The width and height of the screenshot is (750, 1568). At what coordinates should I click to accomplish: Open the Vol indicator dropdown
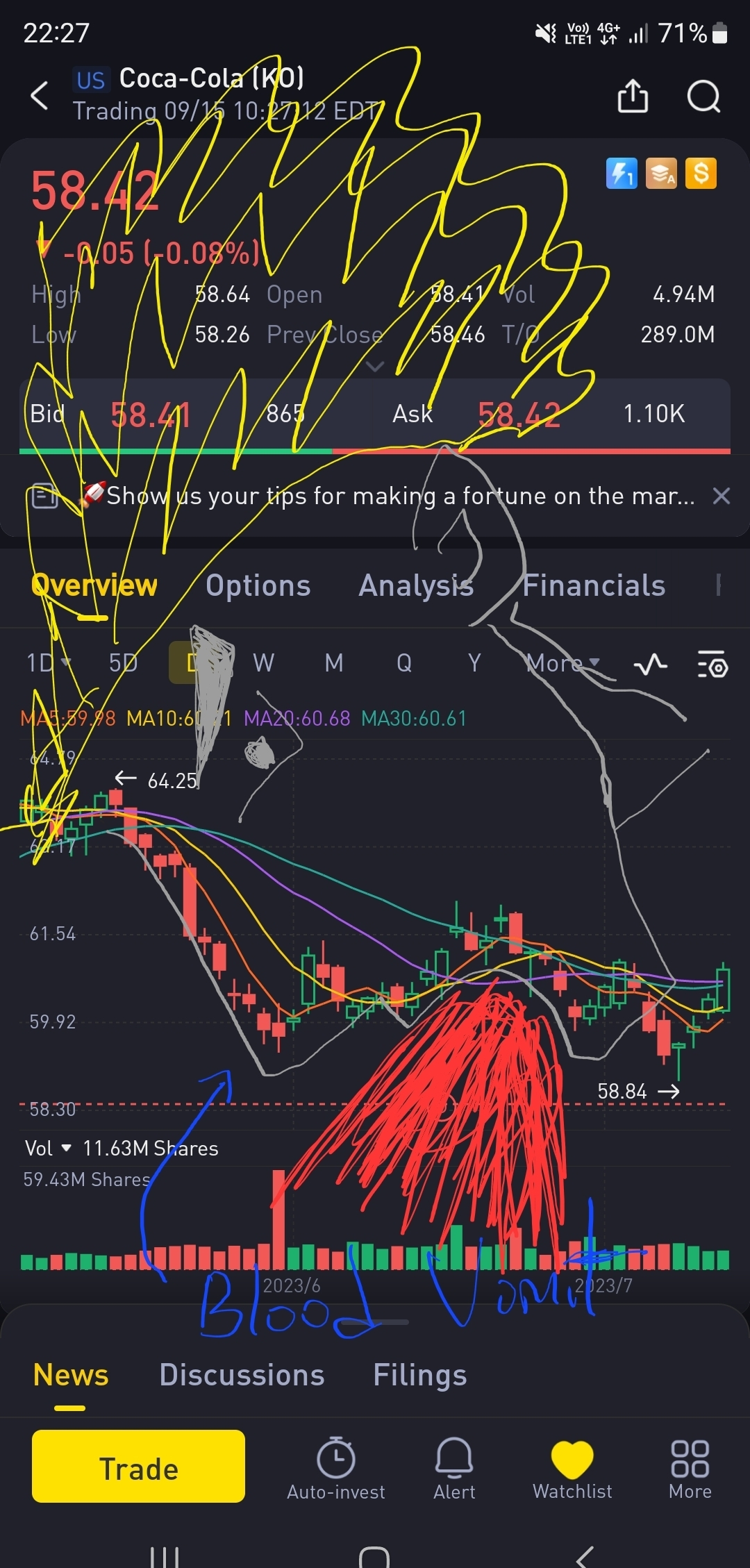[x=49, y=1149]
